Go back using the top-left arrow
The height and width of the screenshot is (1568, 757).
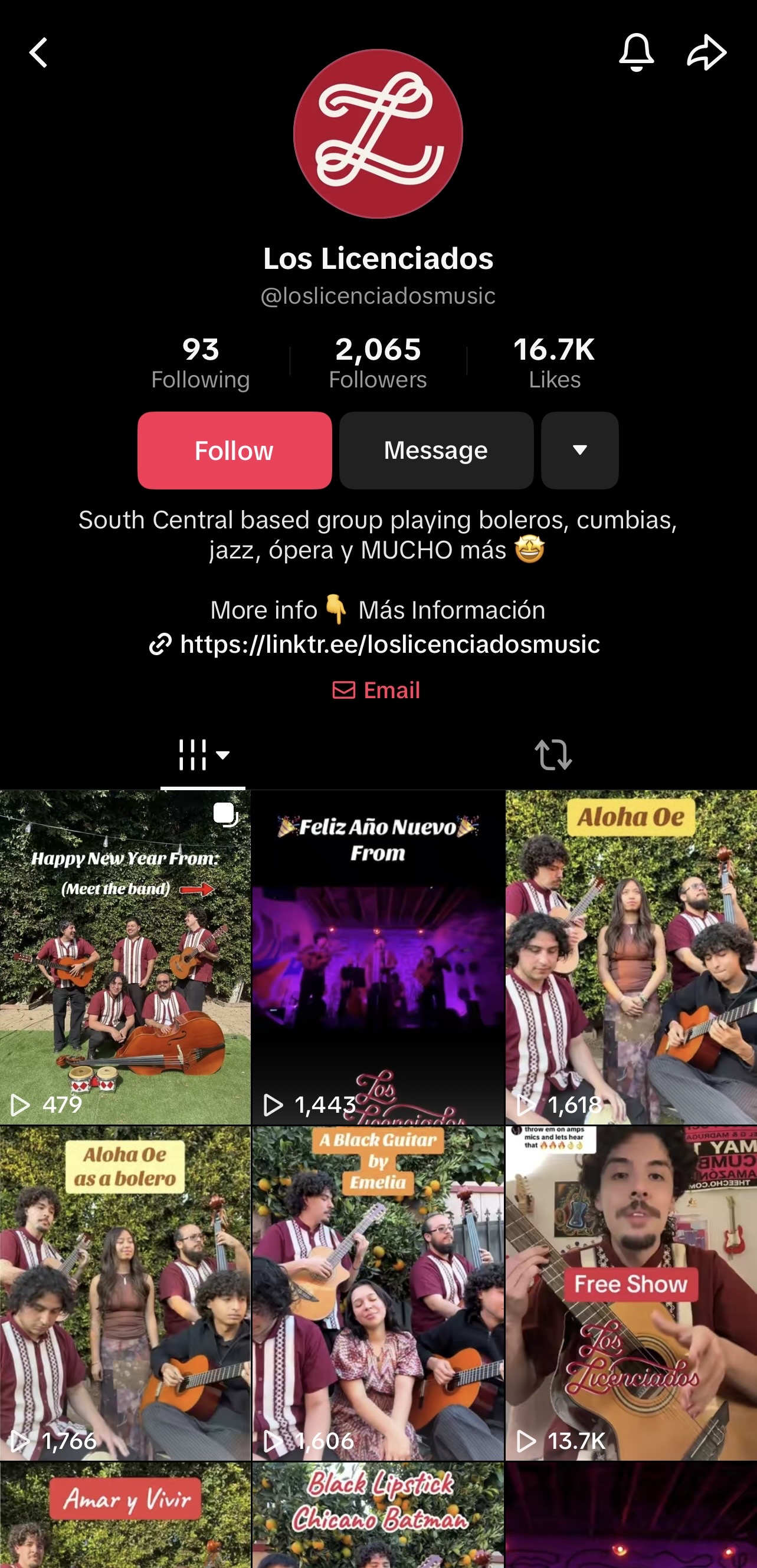tap(38, 52)
